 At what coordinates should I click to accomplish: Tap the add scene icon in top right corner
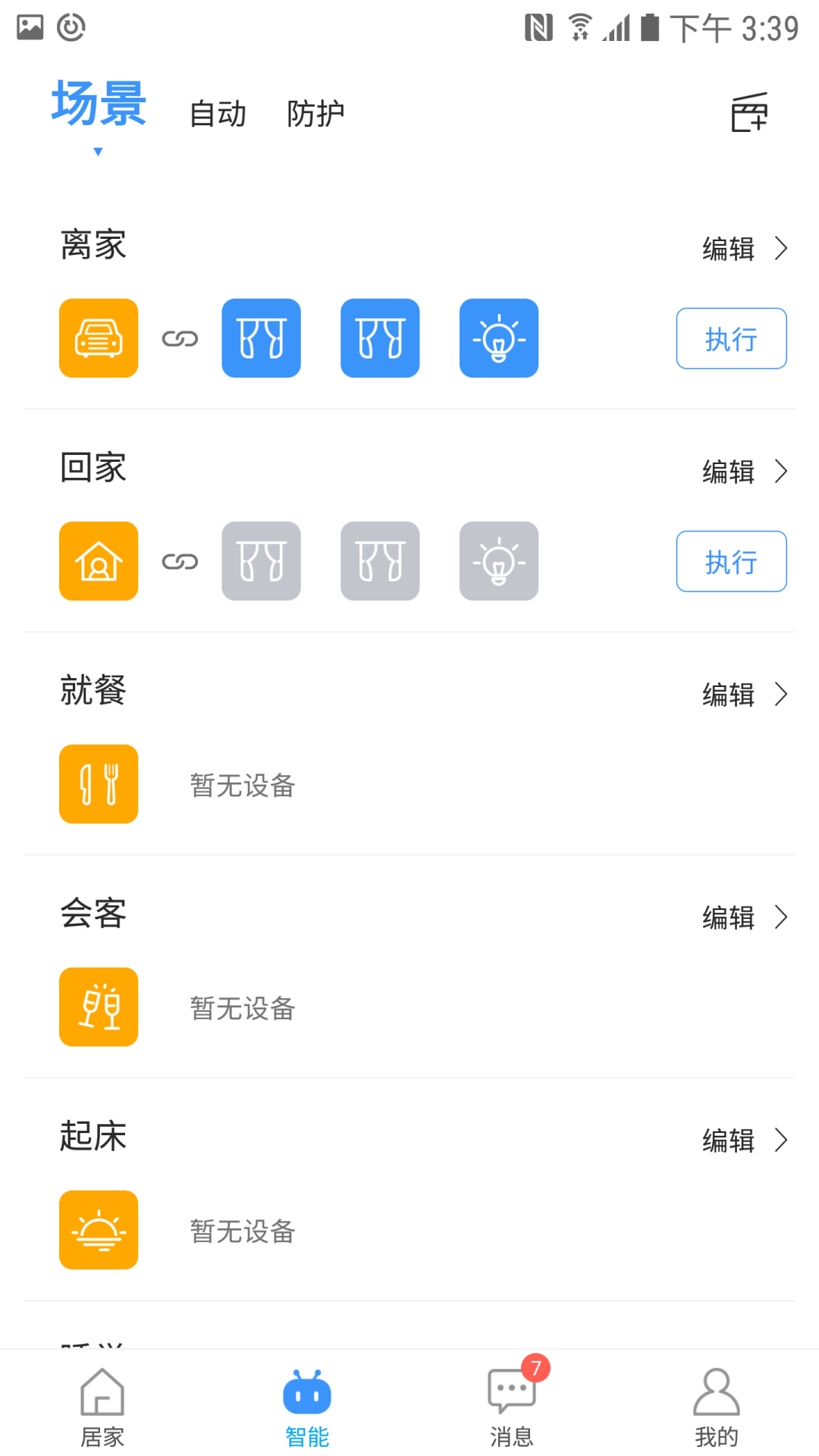pyautogui.click(x=749, y=112)
